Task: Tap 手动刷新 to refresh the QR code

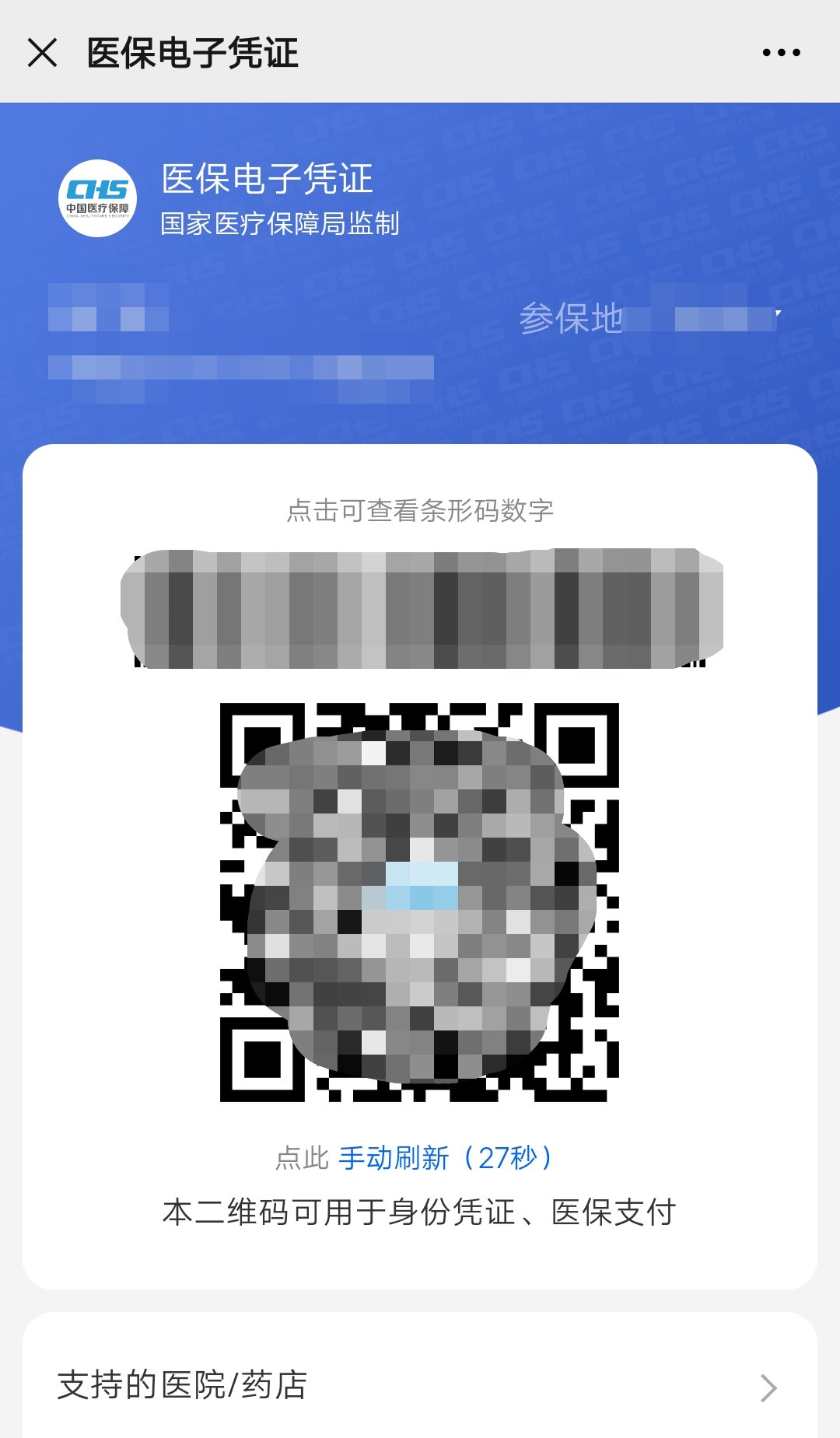Action: 394,1158
